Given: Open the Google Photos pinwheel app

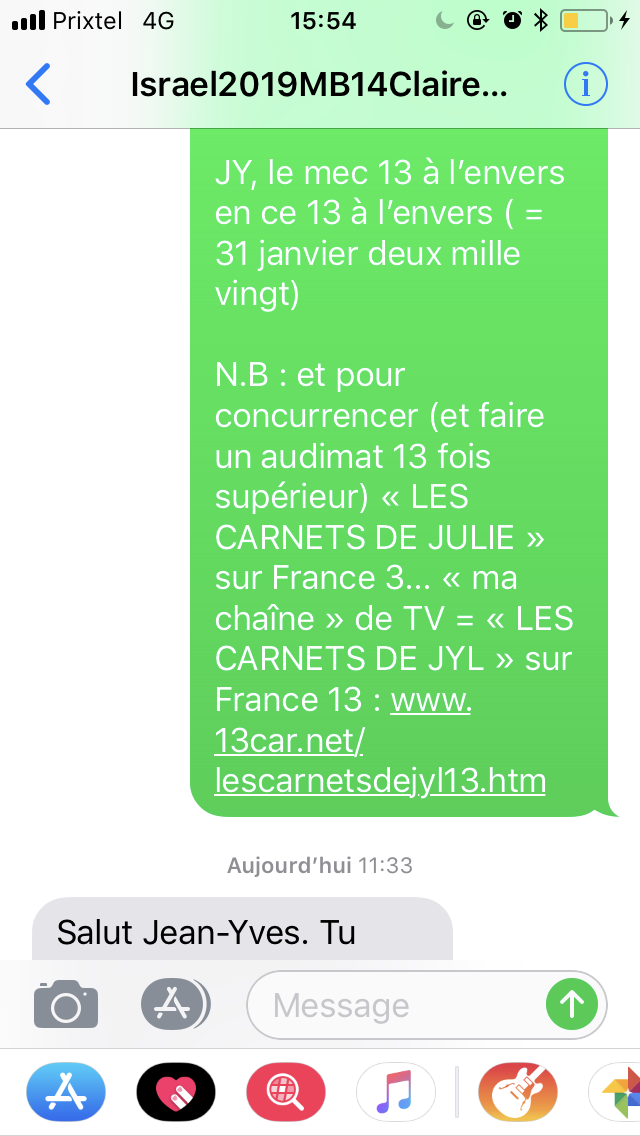Looking at the screenshot, I should [x=615, y=1092].
